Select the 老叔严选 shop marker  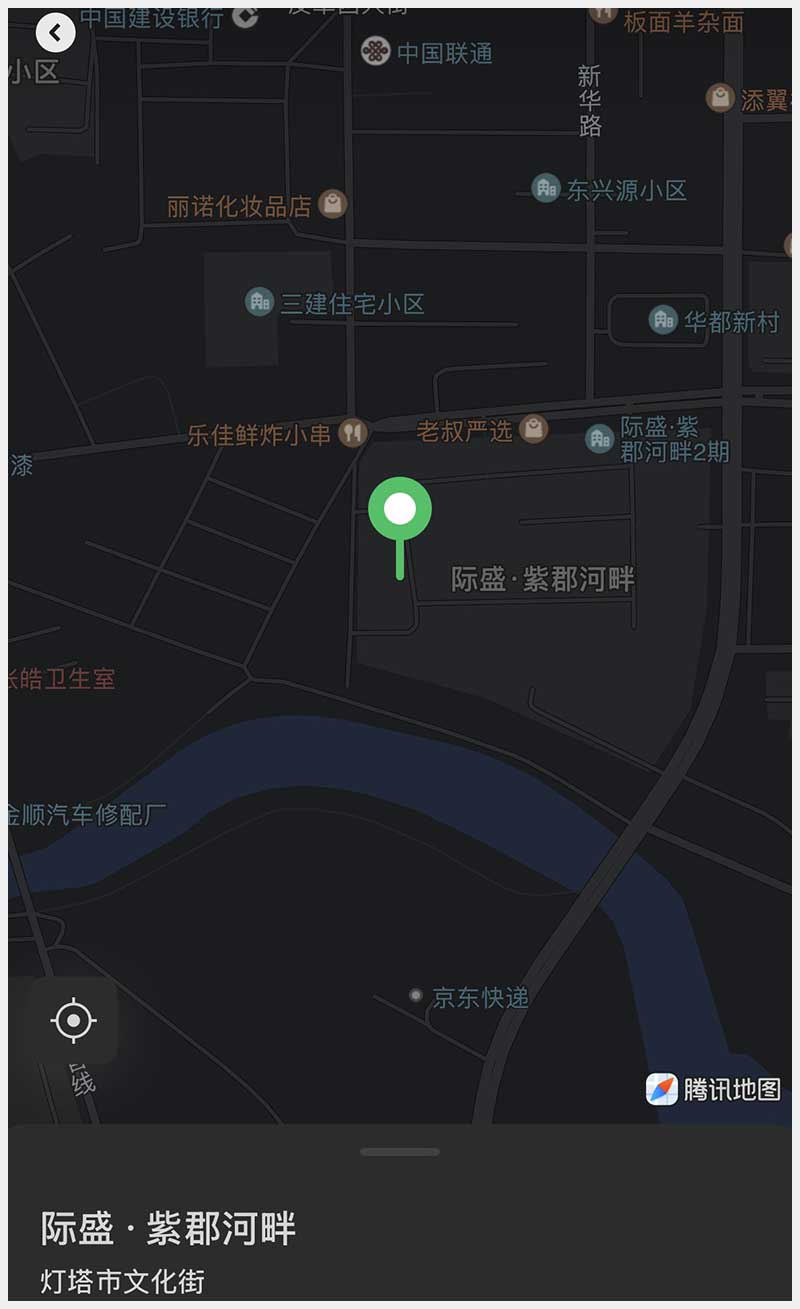(535, 430)
